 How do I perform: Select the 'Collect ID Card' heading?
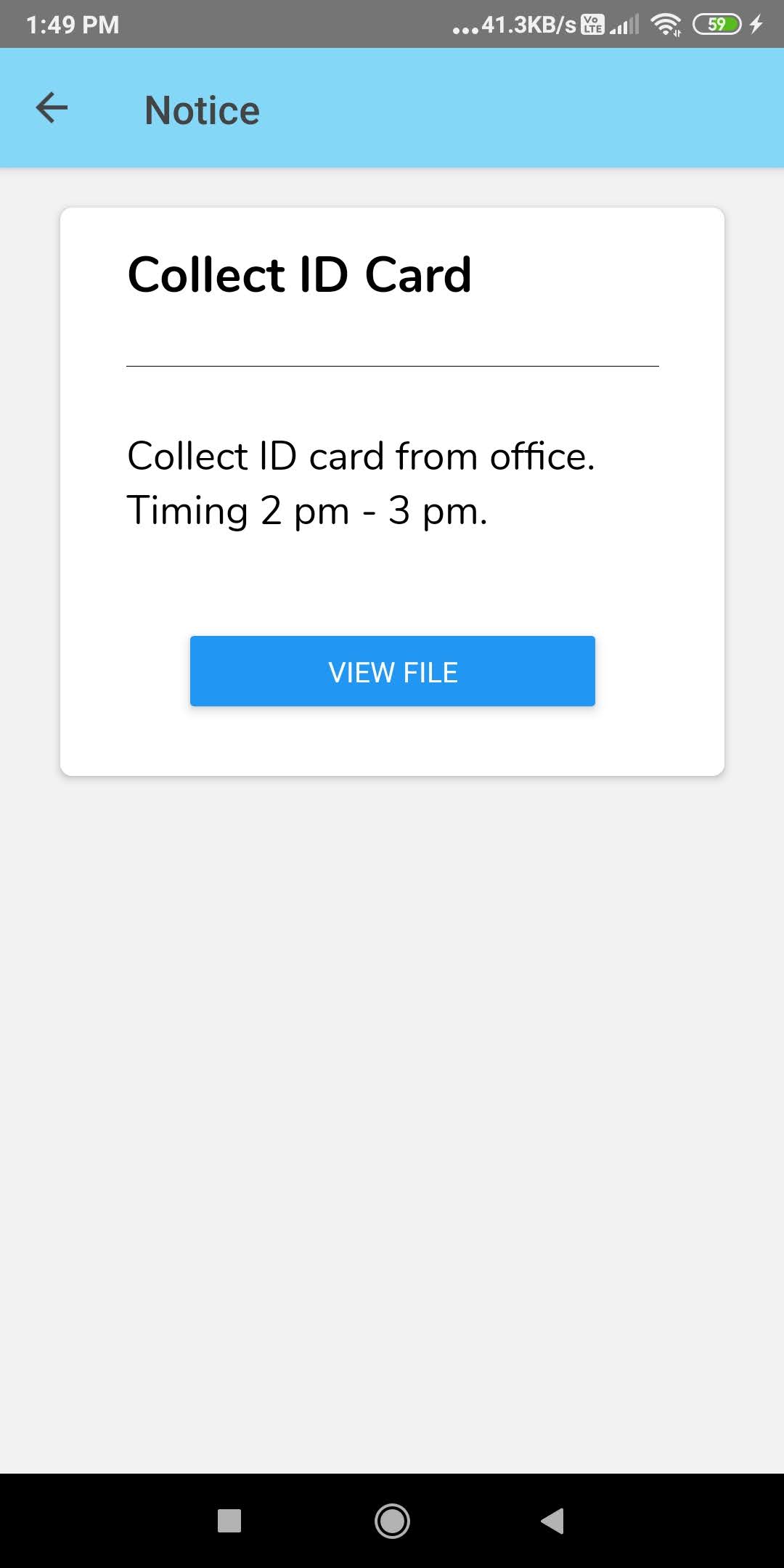pyautogui.click(x=298, y=274)
